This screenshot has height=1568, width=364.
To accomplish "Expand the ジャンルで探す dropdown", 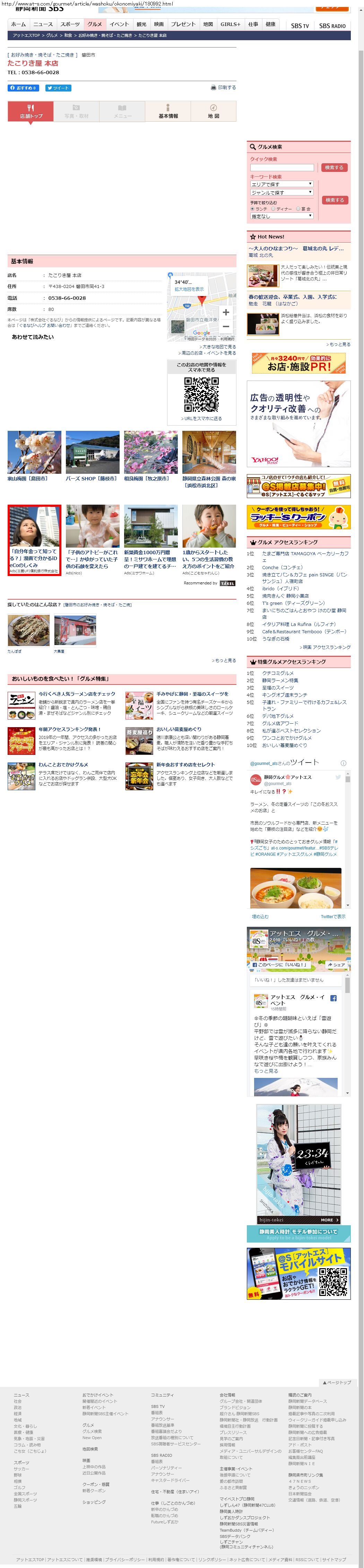I will 281,192.
